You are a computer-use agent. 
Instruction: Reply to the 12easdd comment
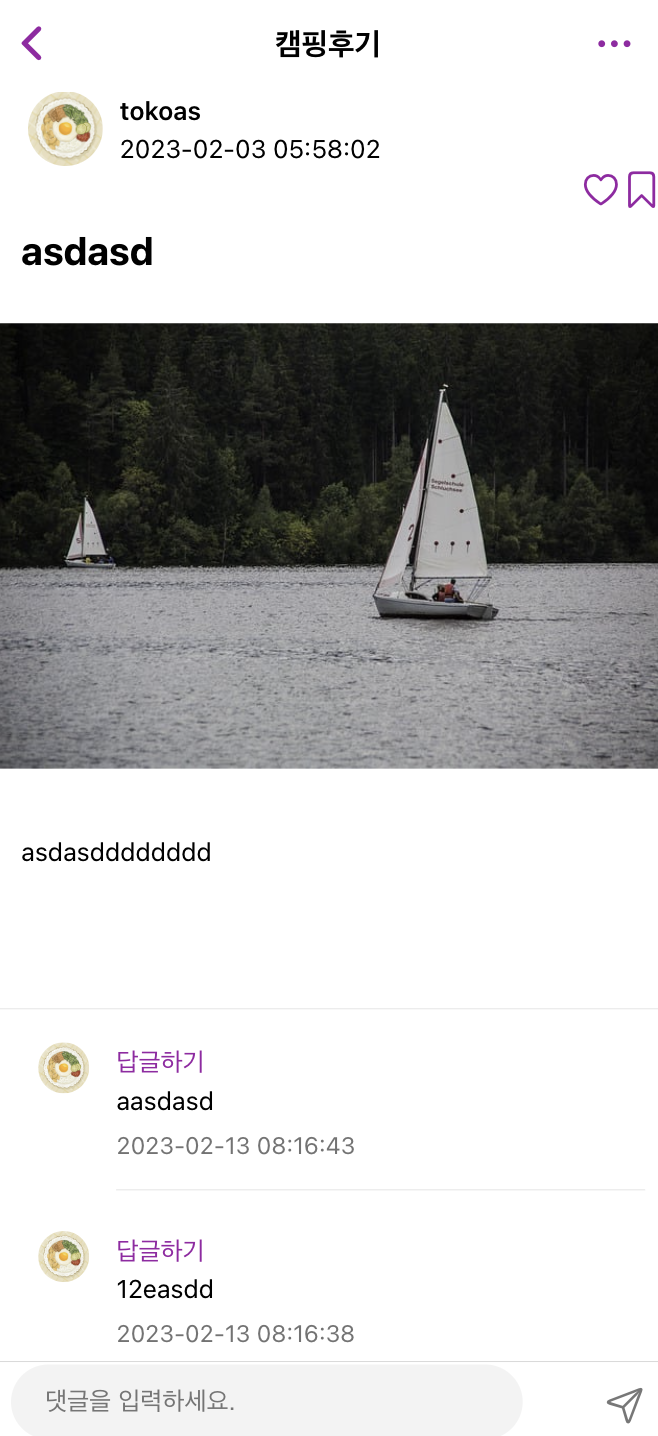(x=160, y=1250)
